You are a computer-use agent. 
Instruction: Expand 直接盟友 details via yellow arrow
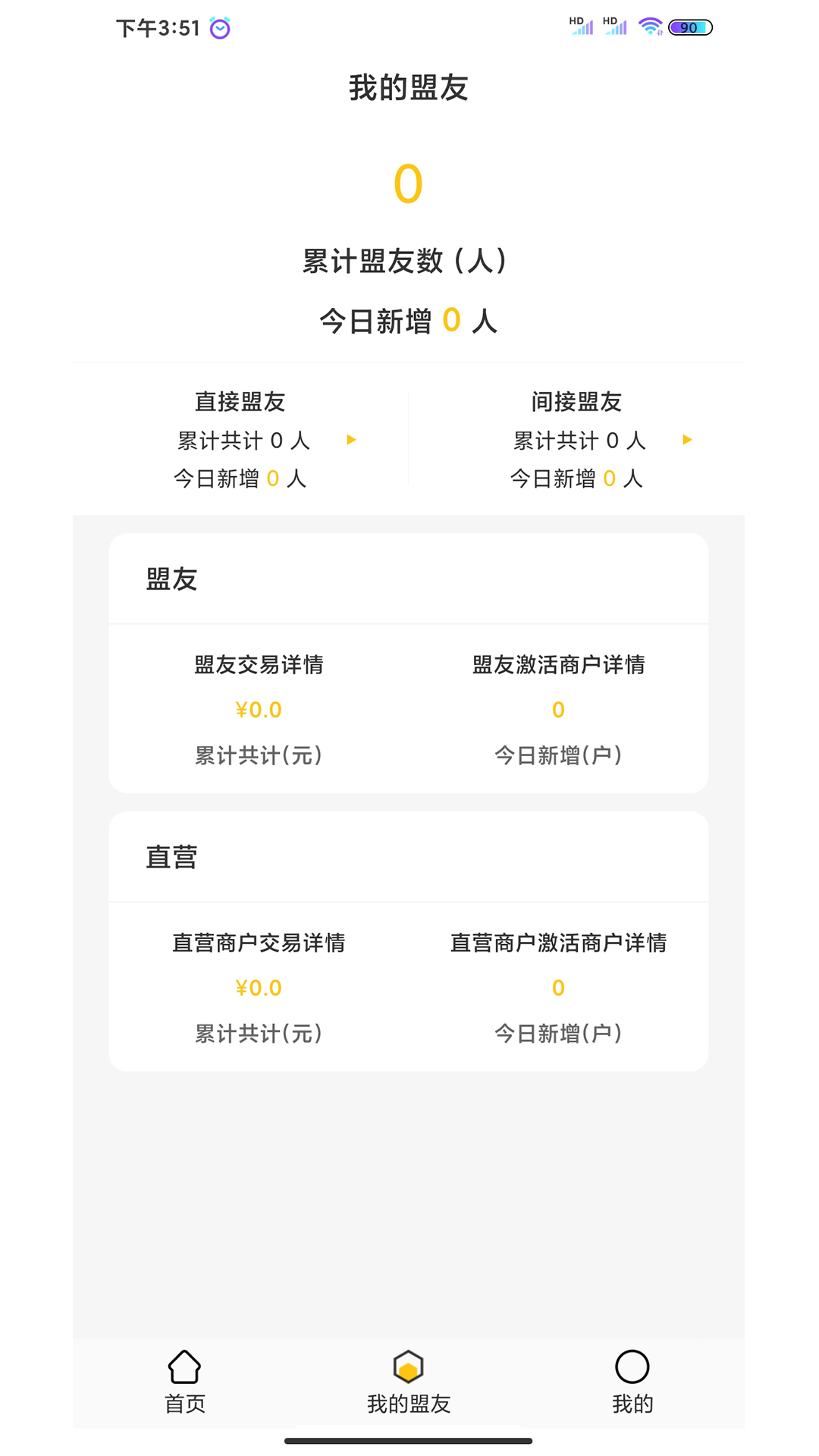tap(352, 440)
